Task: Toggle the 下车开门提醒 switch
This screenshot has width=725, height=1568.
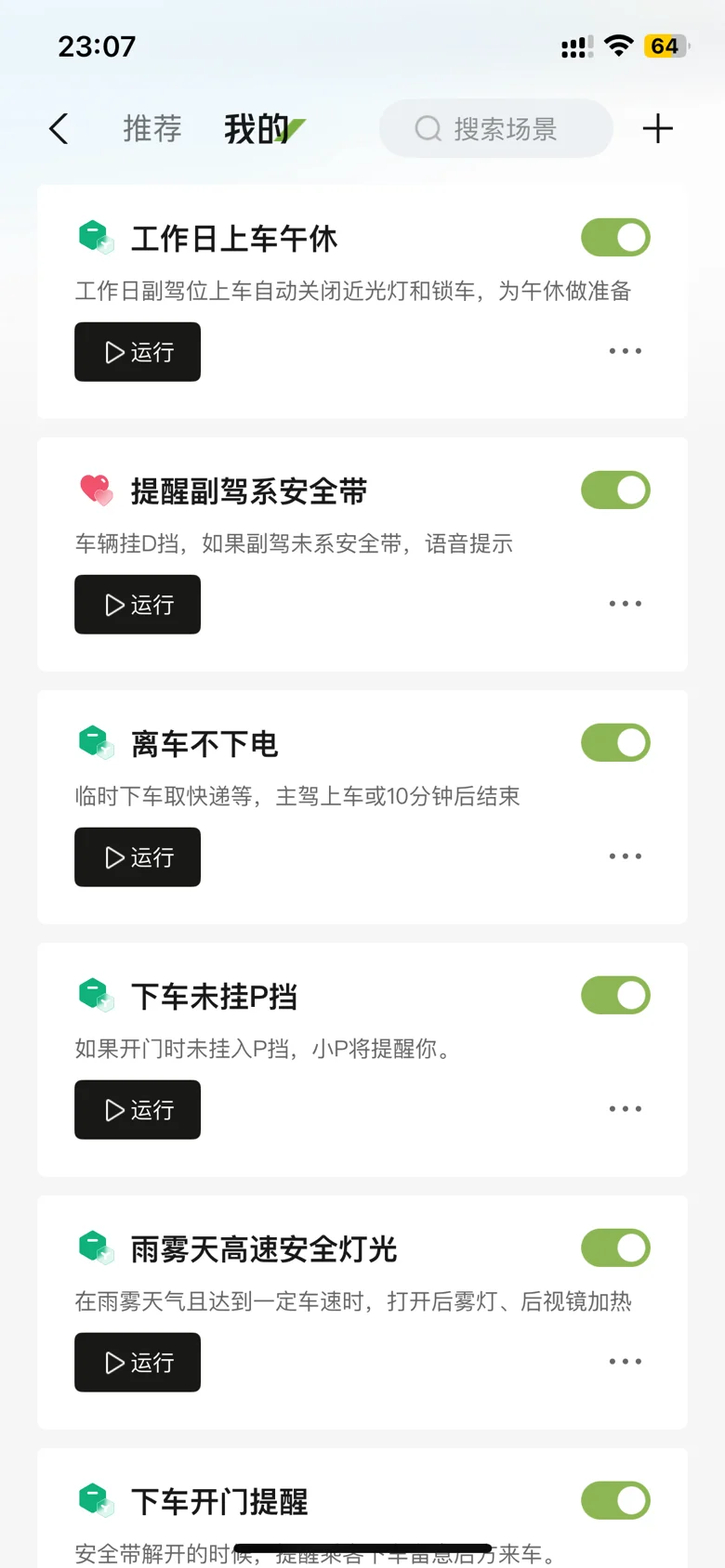Action: [615, 1501]
